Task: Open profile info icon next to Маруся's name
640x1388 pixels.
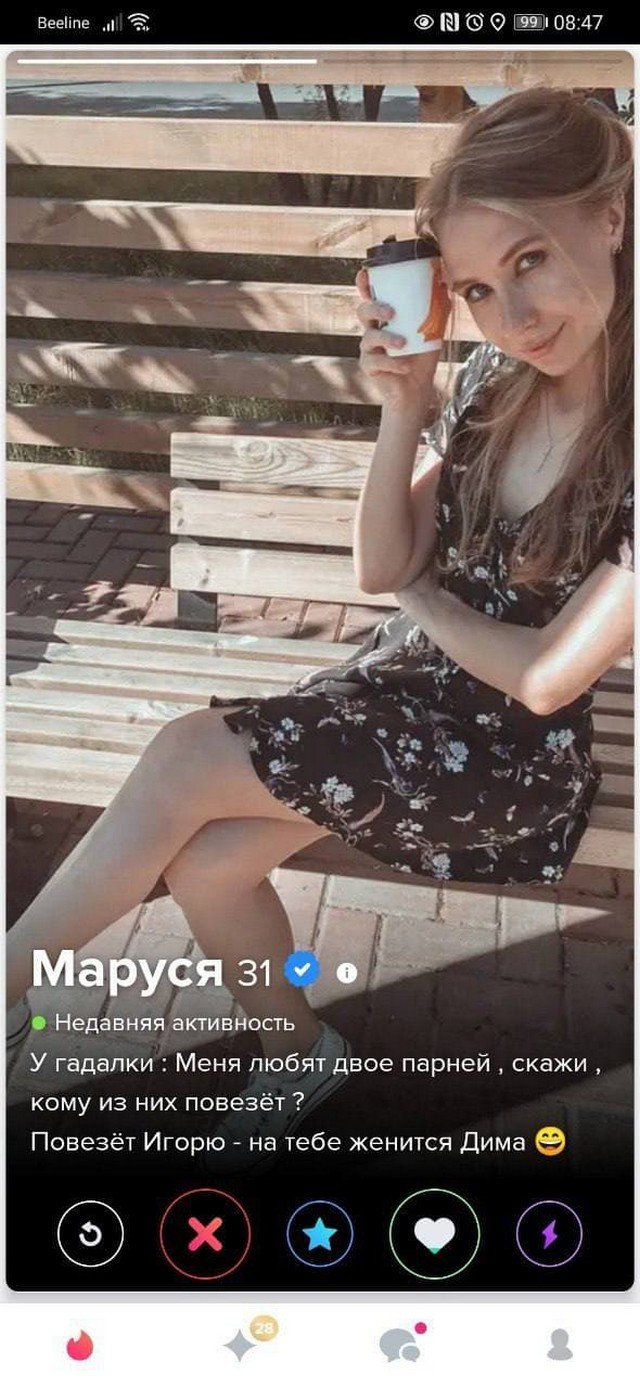Action: point(347,972)
